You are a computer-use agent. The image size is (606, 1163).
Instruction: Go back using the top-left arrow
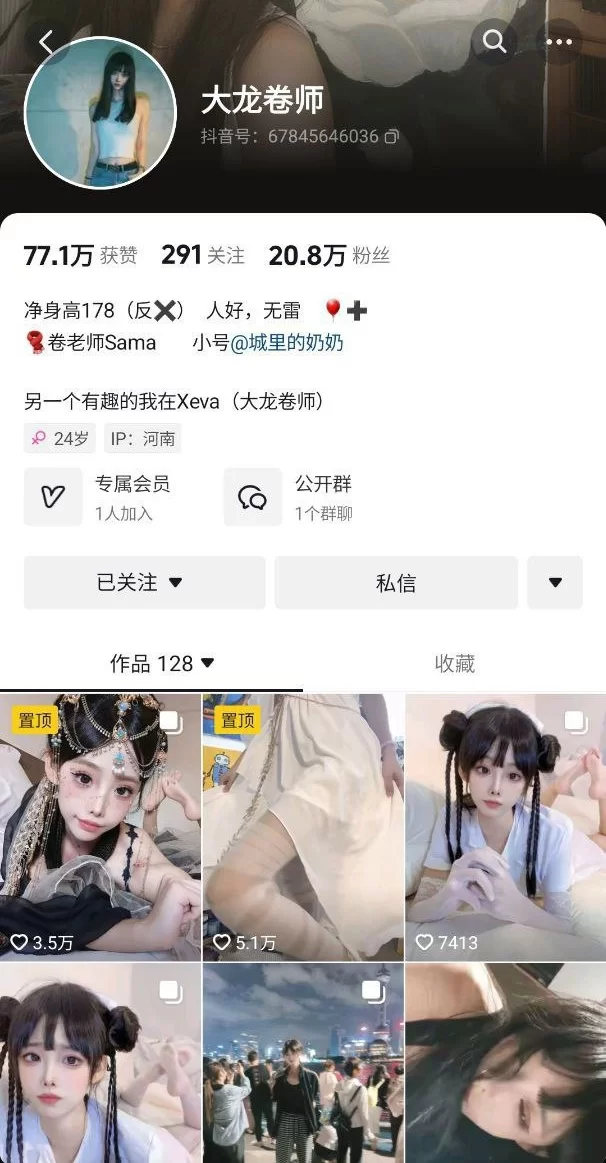coord(46,42)
